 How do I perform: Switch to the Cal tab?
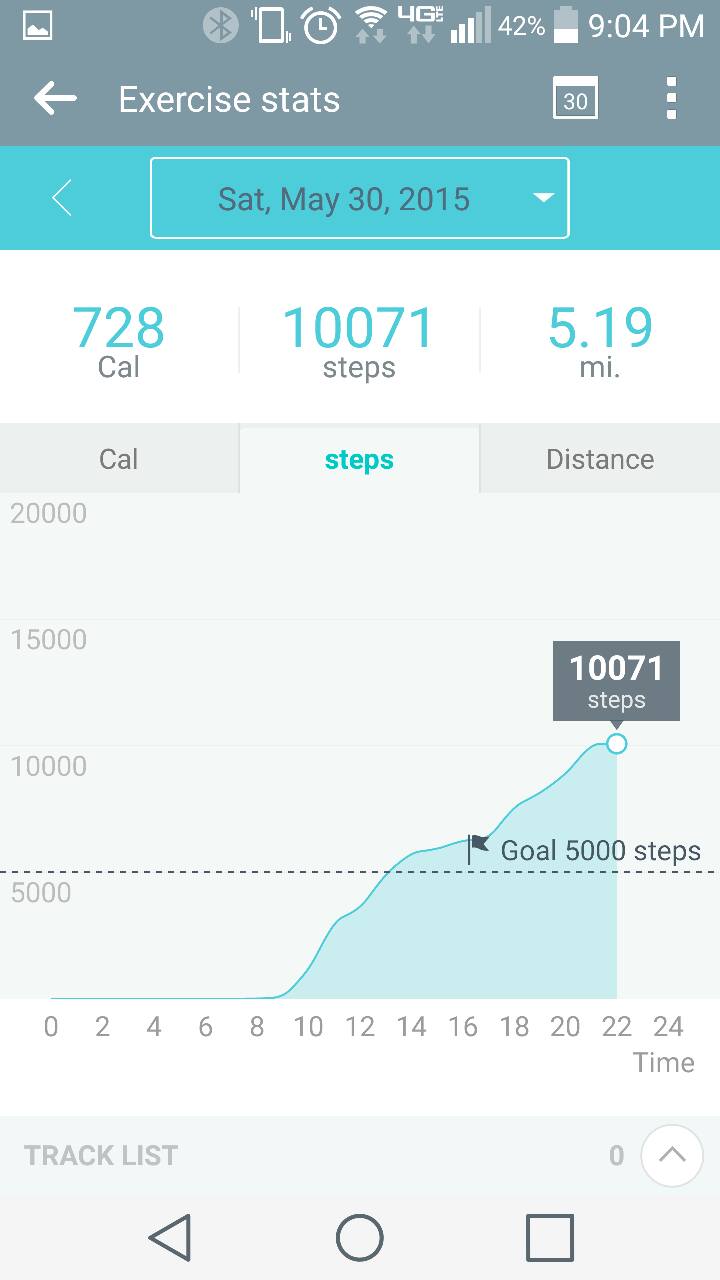pyautogui.click(x=119, y=459)
